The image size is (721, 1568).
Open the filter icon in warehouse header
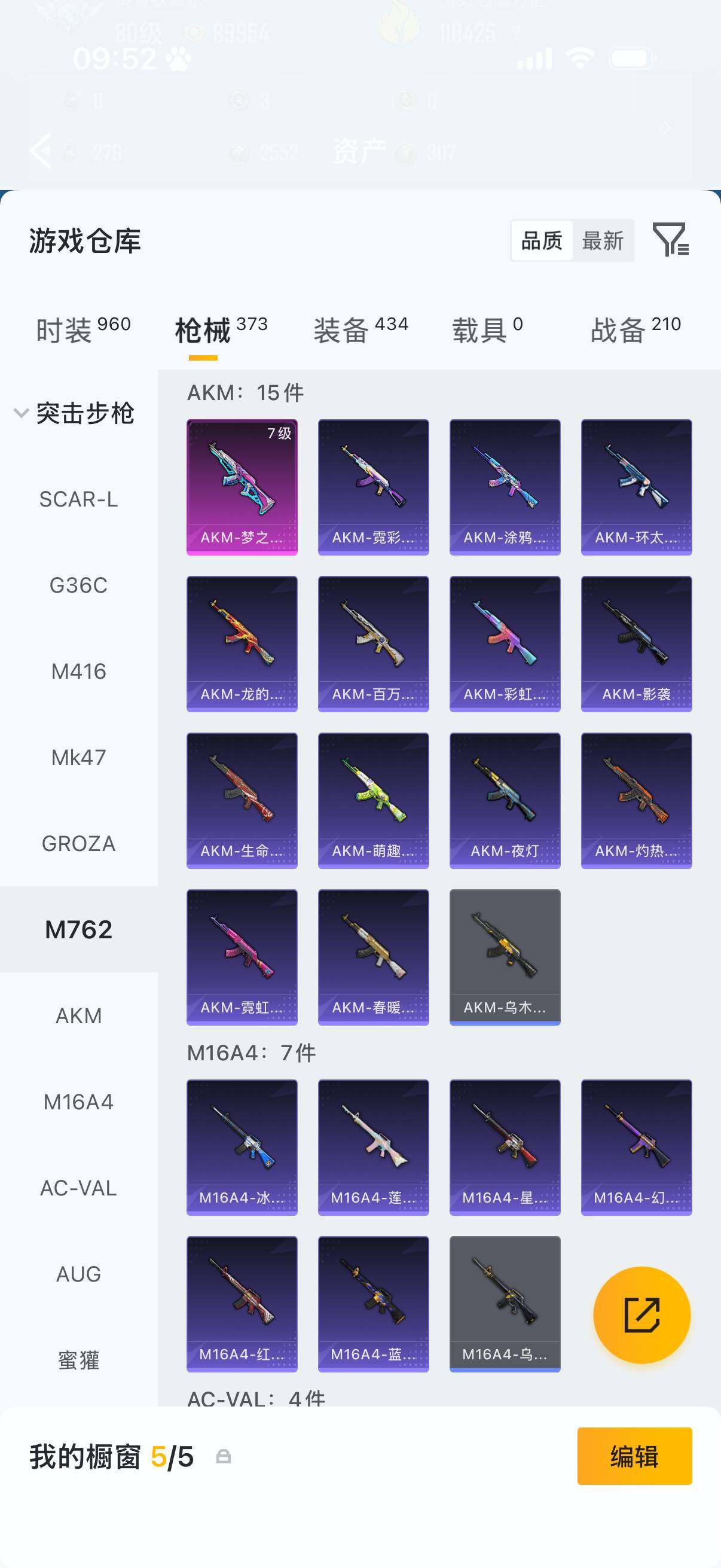(x=670, y=240)
